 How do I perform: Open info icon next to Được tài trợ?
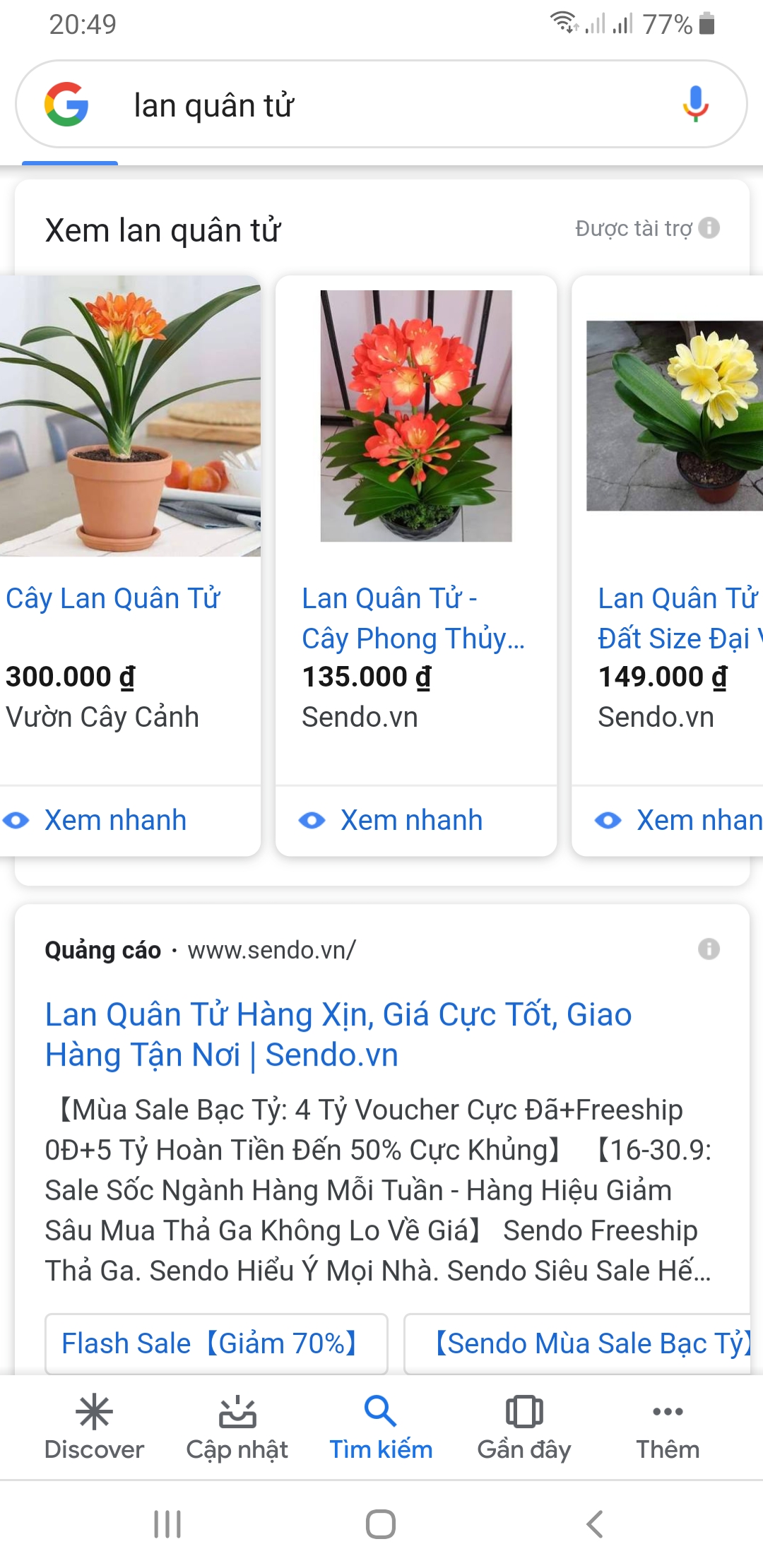tap(709, 228)
